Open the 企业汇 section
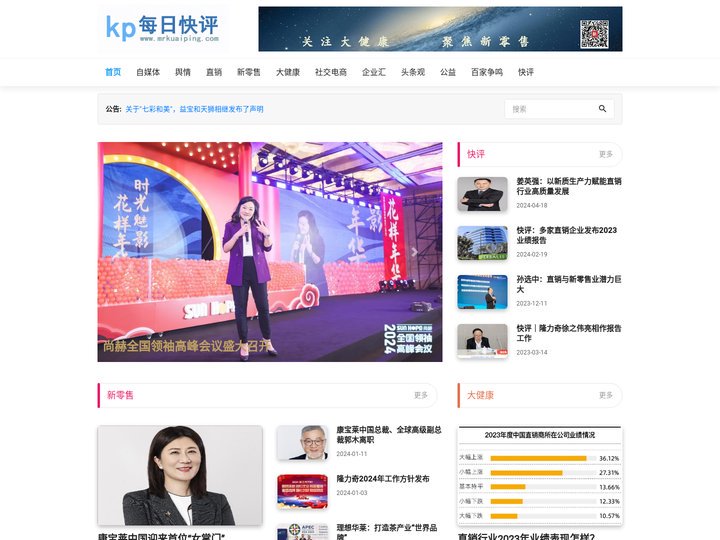The height and width of the screenshot is (540, 720). (x=374, y=72)
